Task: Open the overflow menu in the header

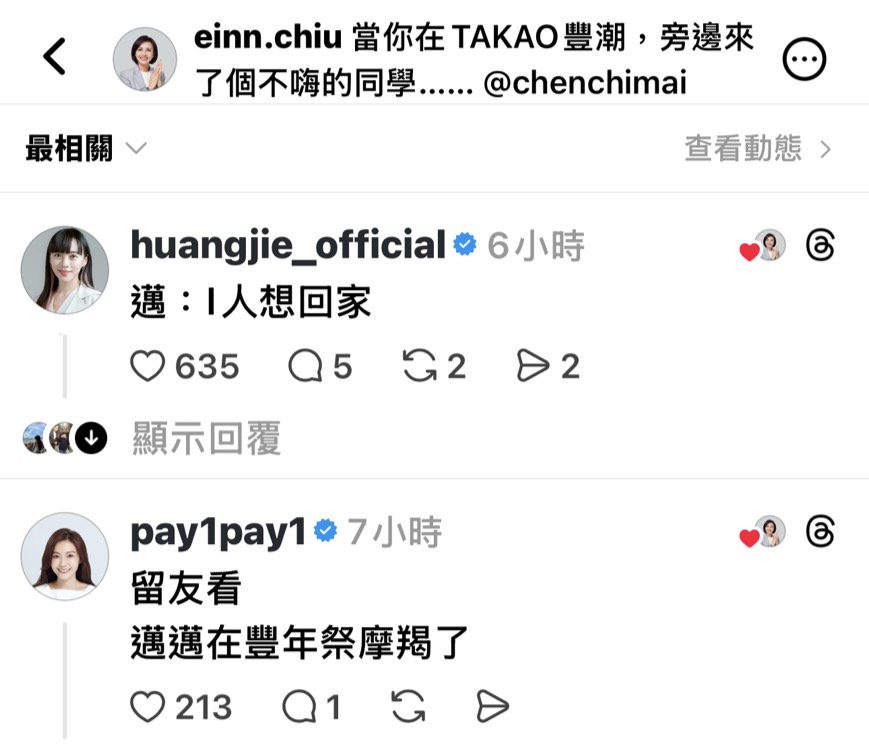Action: click(804, 60)
